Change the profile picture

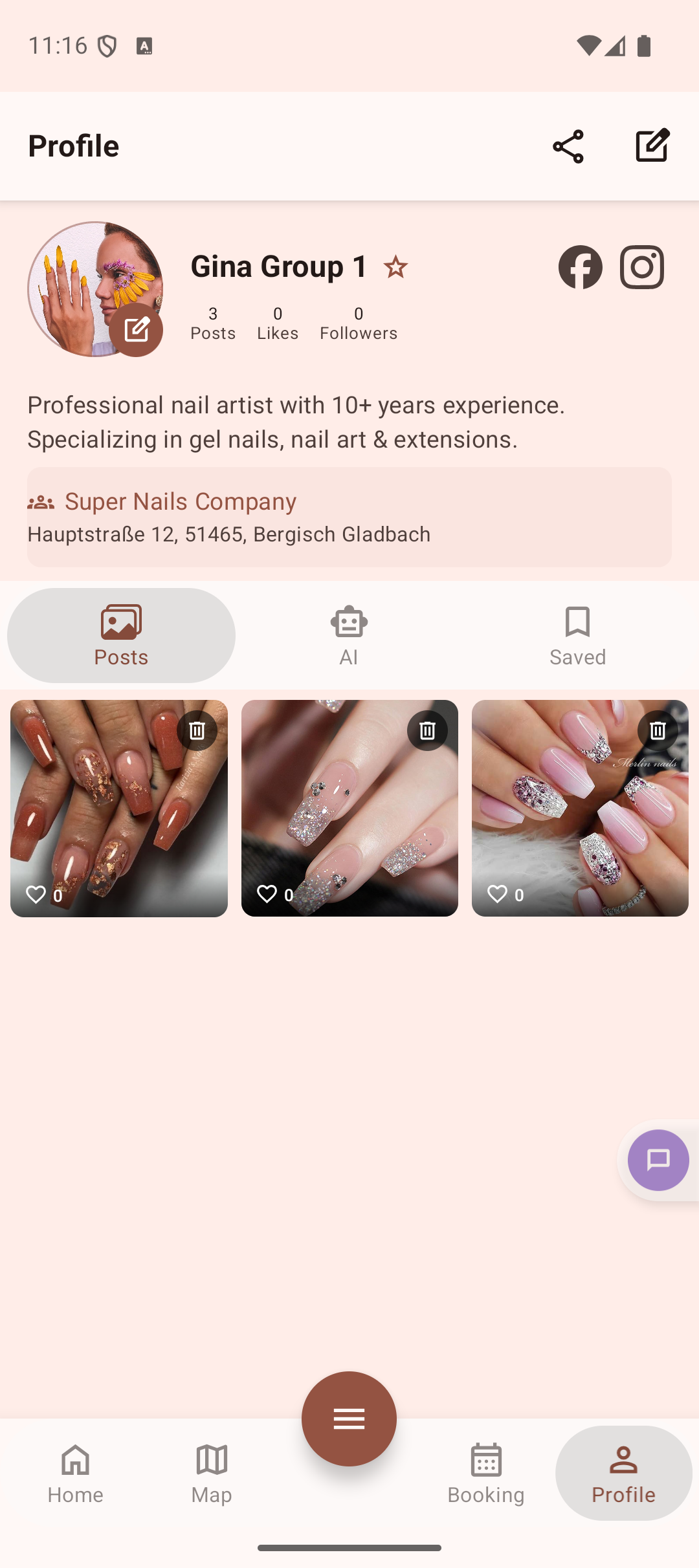136,330
